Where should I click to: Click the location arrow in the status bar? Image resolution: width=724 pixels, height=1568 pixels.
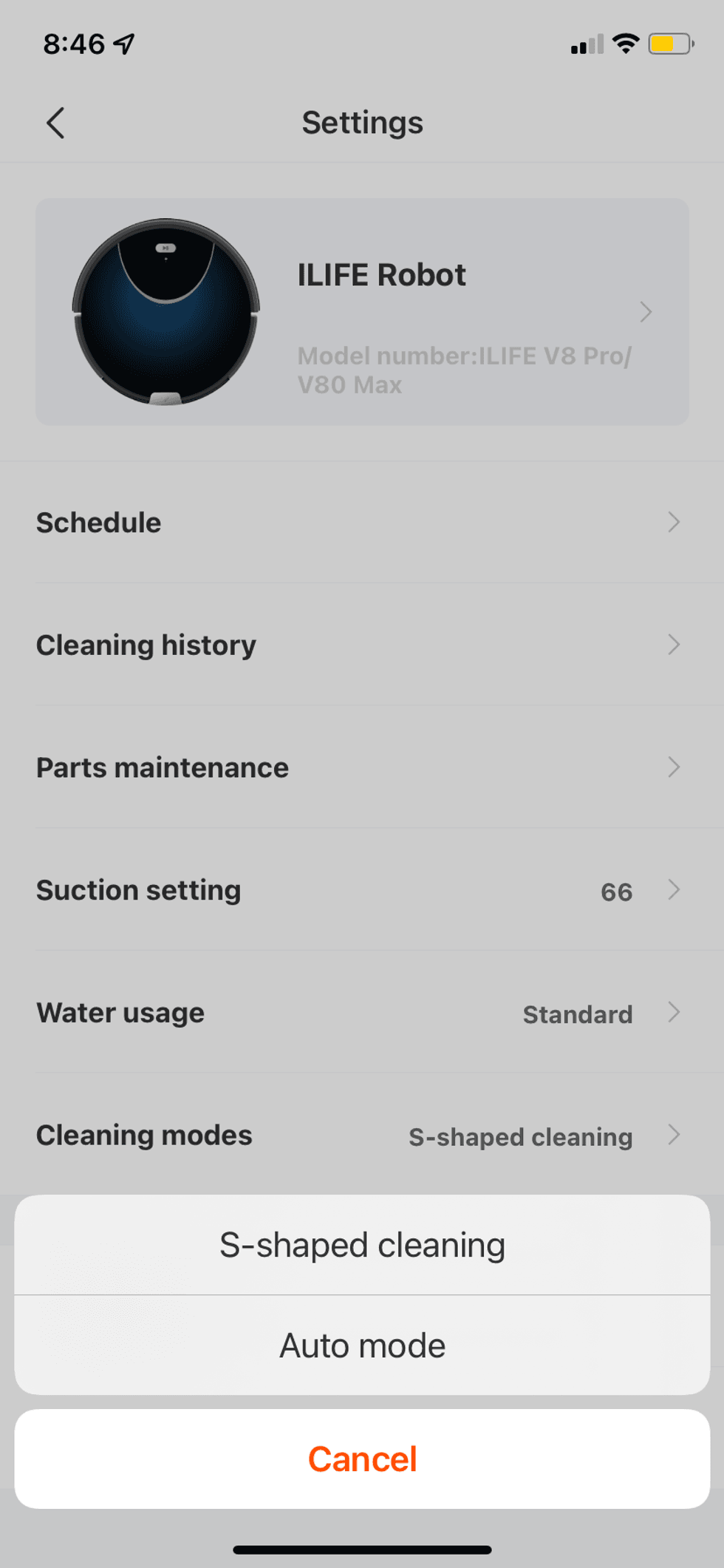tap(124, 43)
